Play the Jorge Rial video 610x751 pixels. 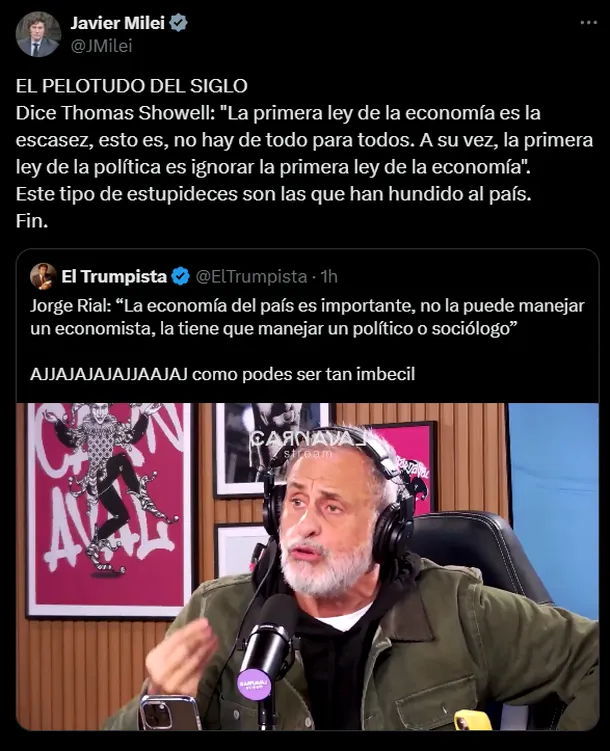coord(307,565)
